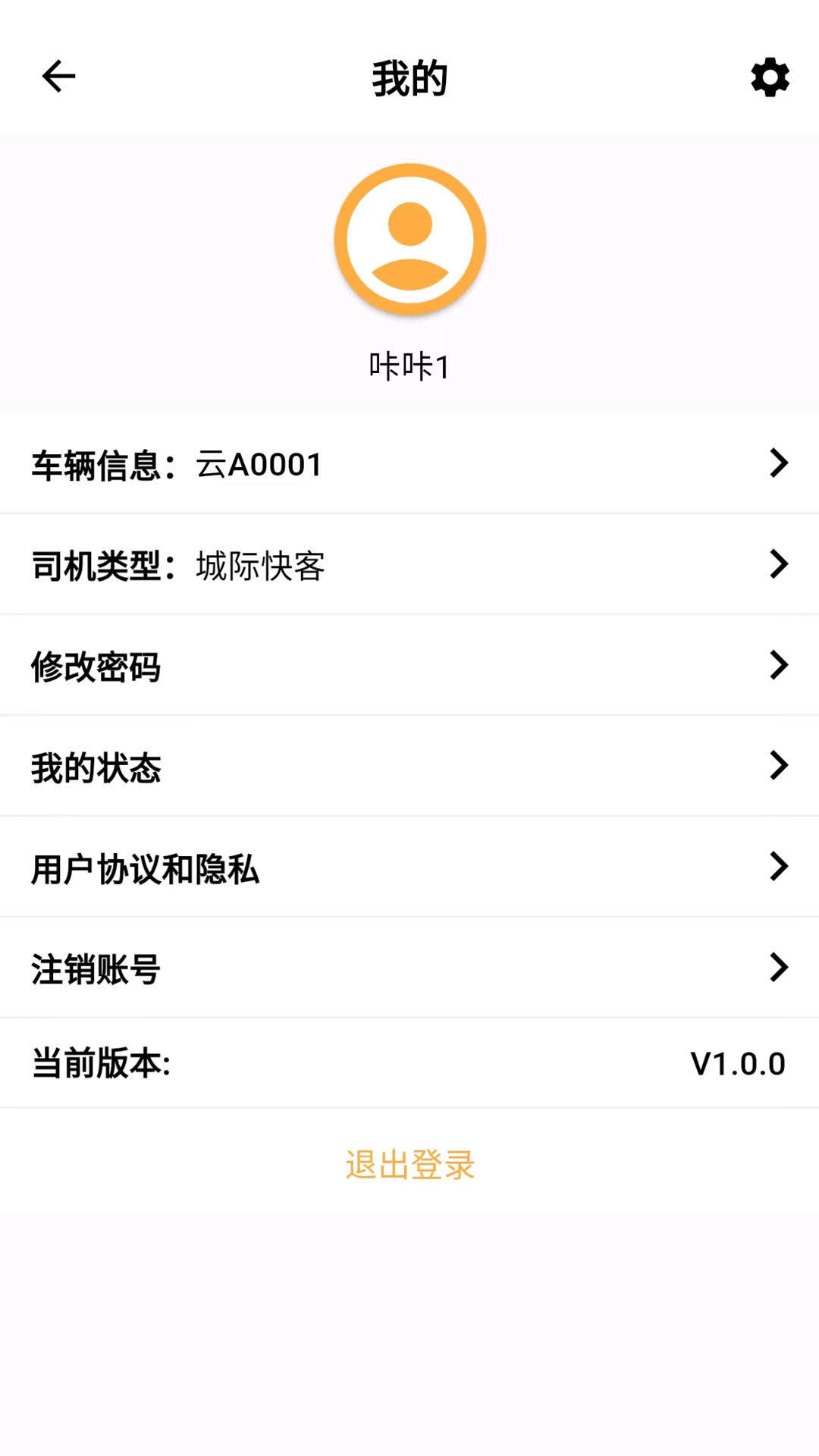Open the settings gear icon
Screen dimensions: 819x1456
[770, 77]
